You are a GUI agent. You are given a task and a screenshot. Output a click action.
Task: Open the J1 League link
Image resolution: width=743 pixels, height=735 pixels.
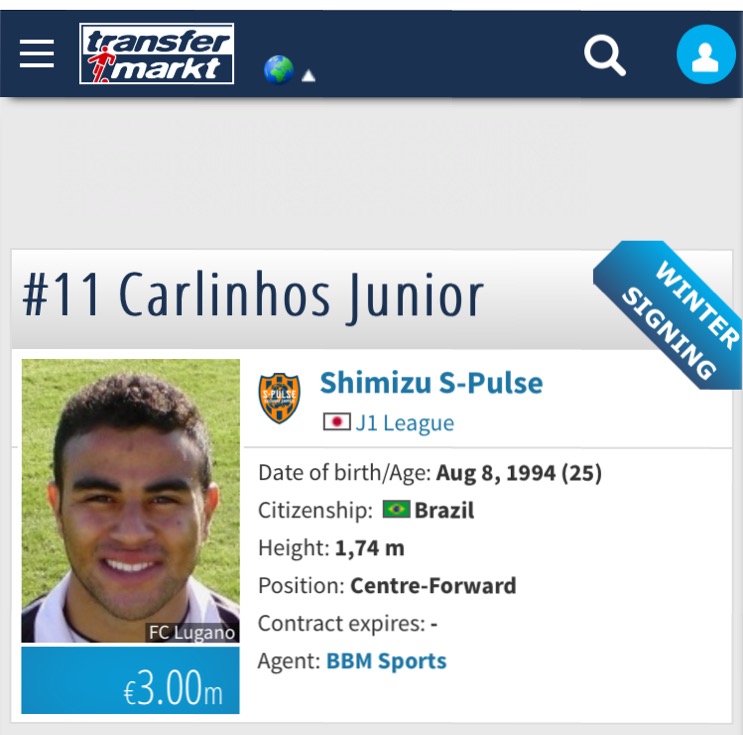coord(404,423)
